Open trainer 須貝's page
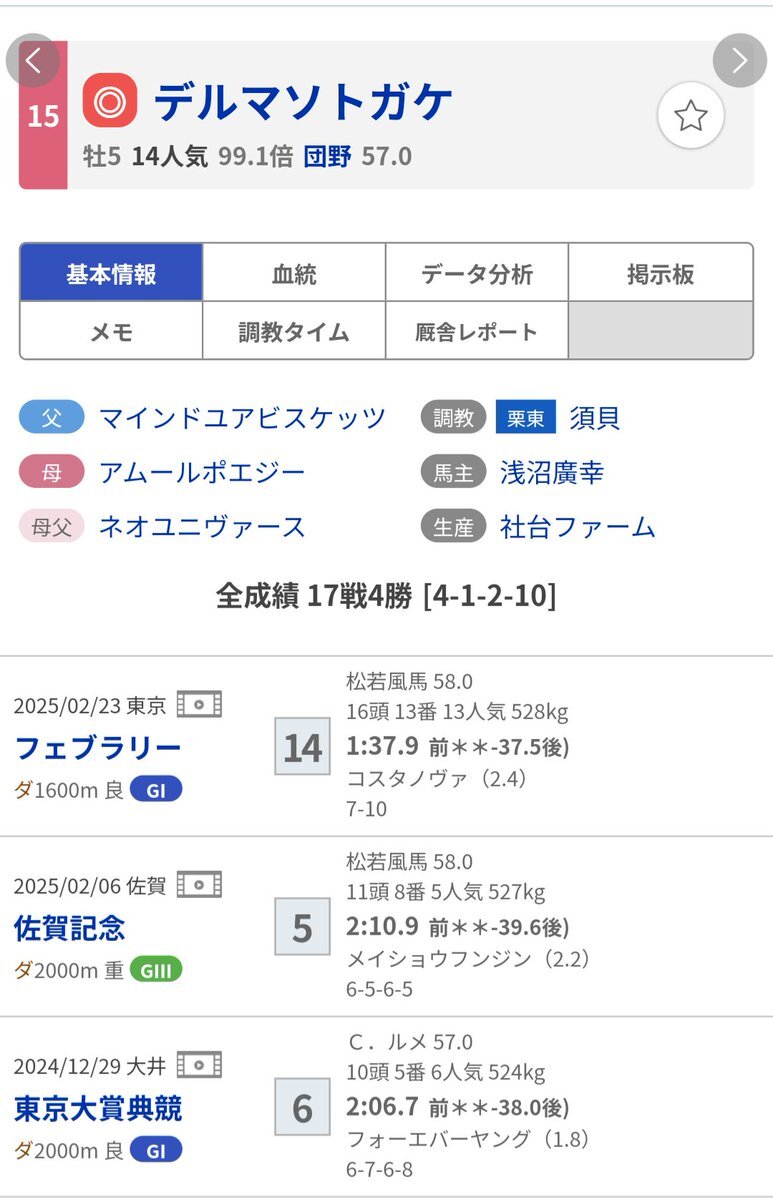 (x=595, y=417)
